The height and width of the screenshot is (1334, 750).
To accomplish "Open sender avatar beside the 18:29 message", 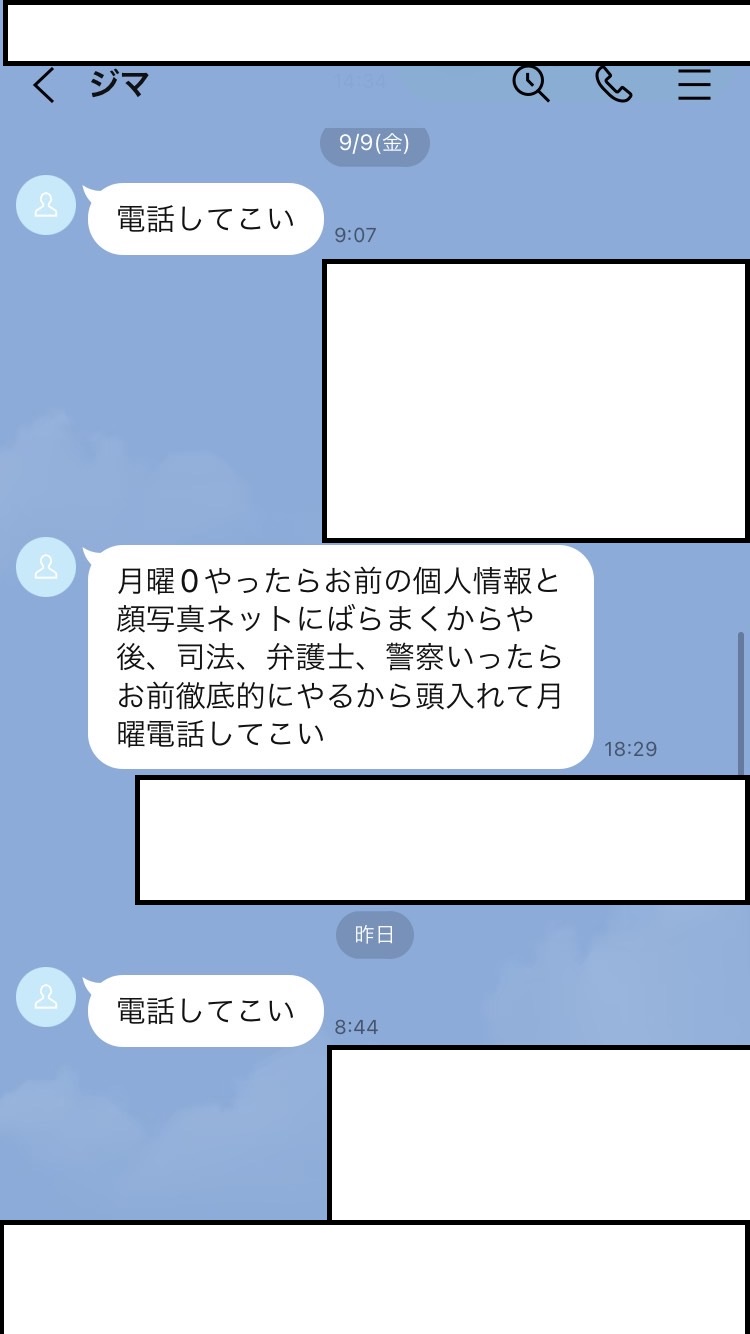I will (46, 567).
